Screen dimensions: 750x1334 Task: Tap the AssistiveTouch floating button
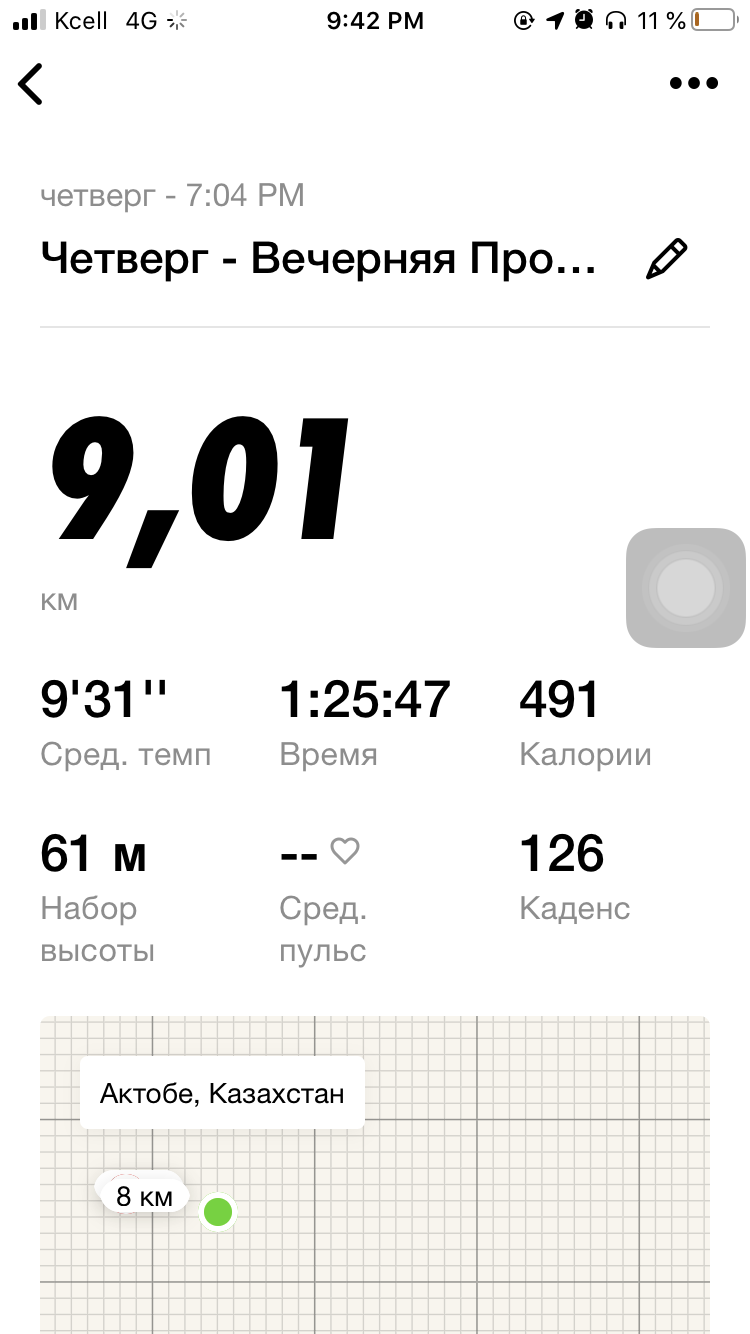tap(686, 588)
